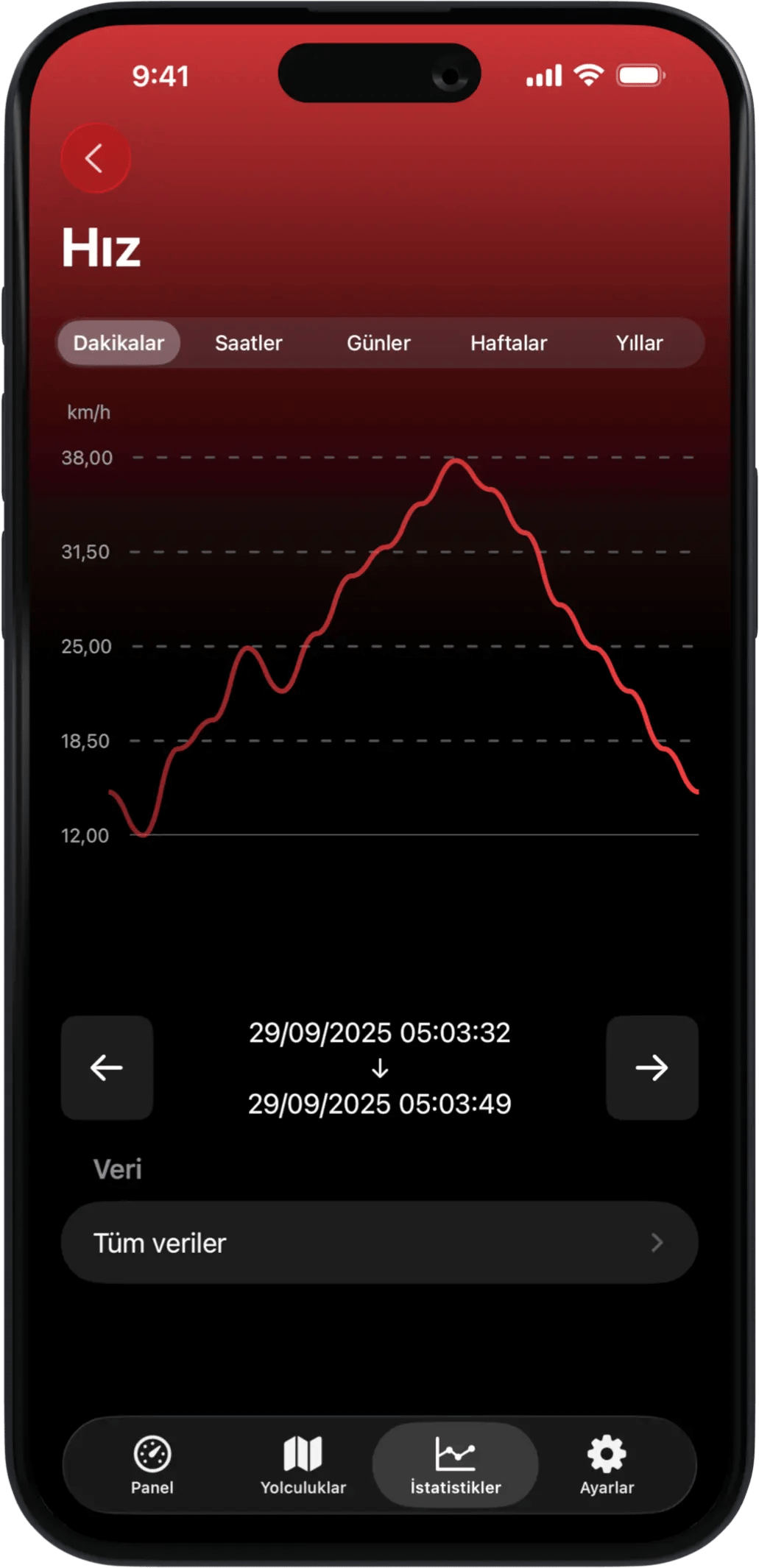Switch to the Yolculuklar tab
Screen dimensions: 759x1568
tap(303, 1464)
